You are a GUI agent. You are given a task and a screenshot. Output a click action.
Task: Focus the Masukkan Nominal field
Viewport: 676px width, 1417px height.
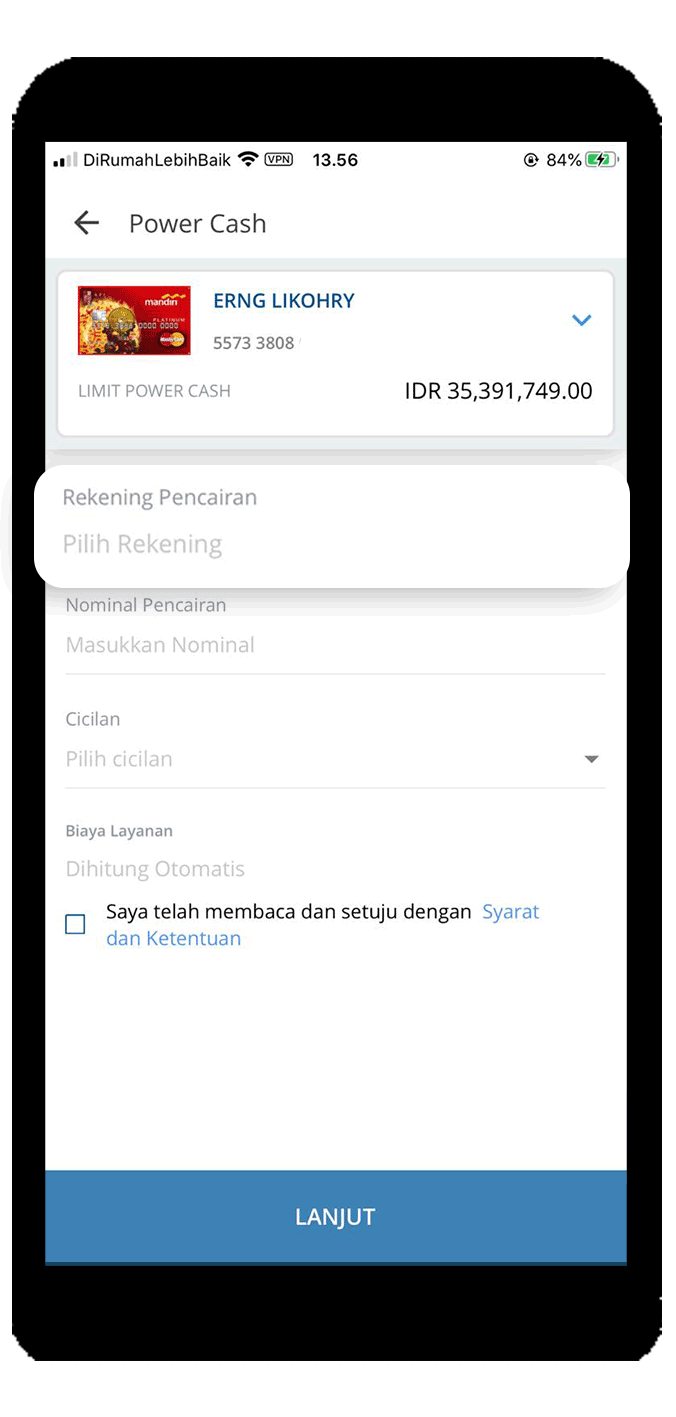(x=335, y=645)
